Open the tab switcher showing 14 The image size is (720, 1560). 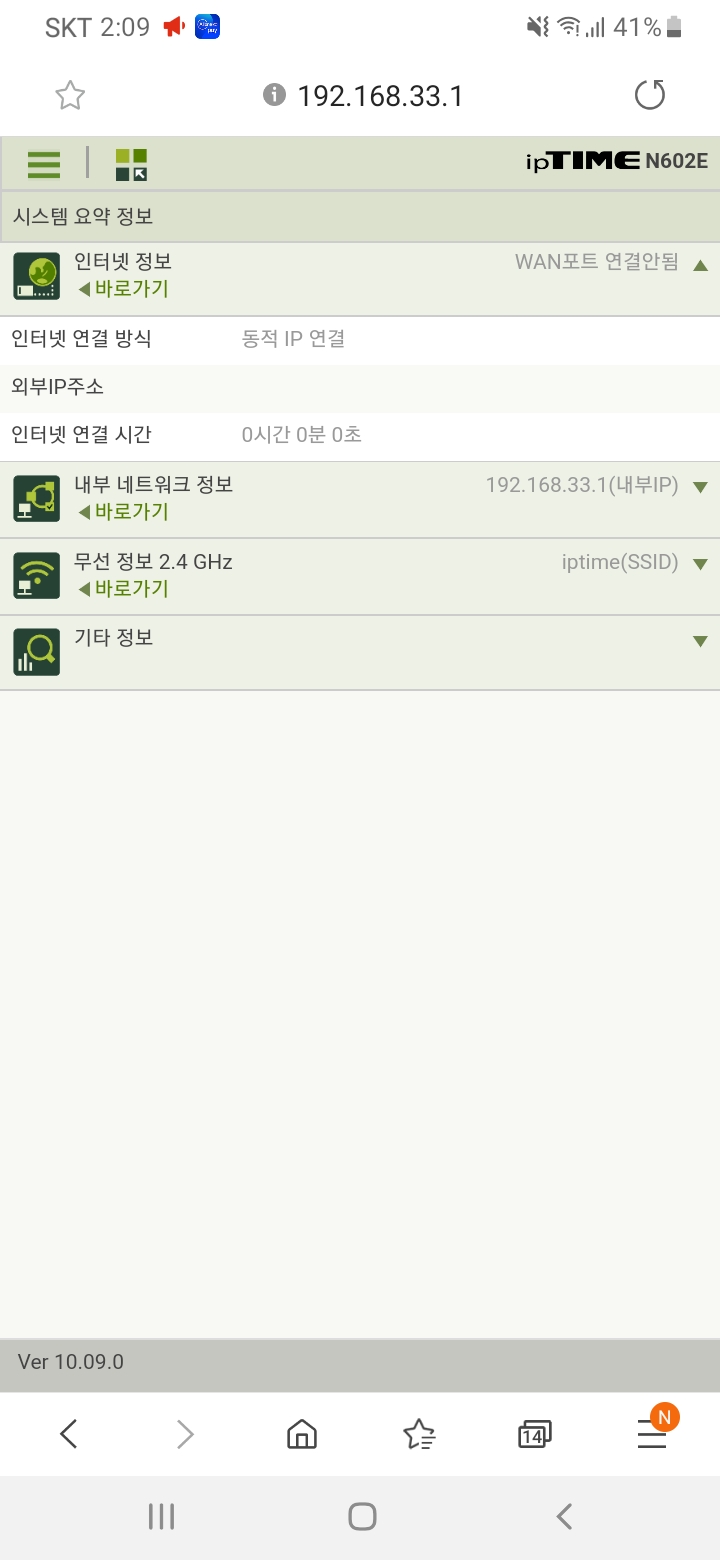pos(535,1435)
